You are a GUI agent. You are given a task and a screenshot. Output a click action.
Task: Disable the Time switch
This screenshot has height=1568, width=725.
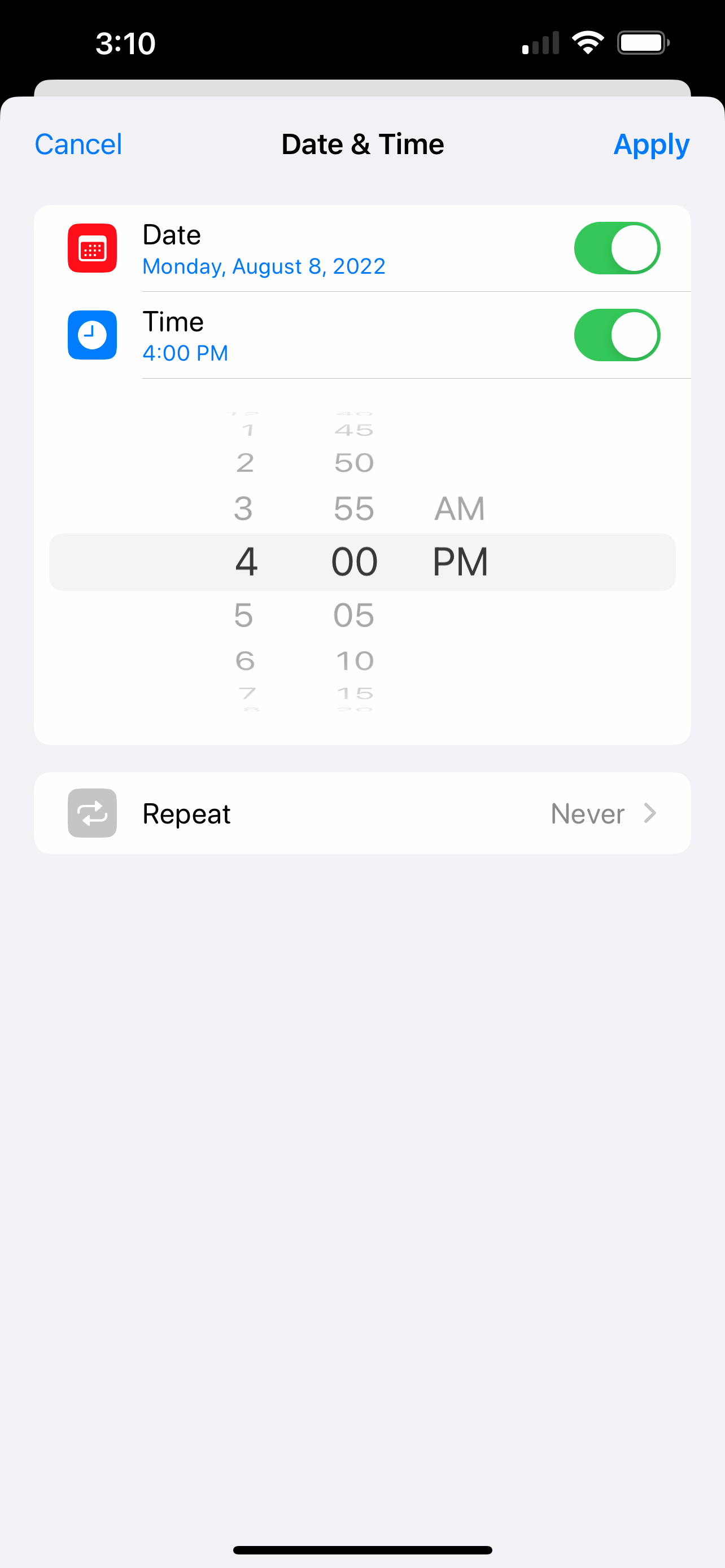(x=617, y=335)
